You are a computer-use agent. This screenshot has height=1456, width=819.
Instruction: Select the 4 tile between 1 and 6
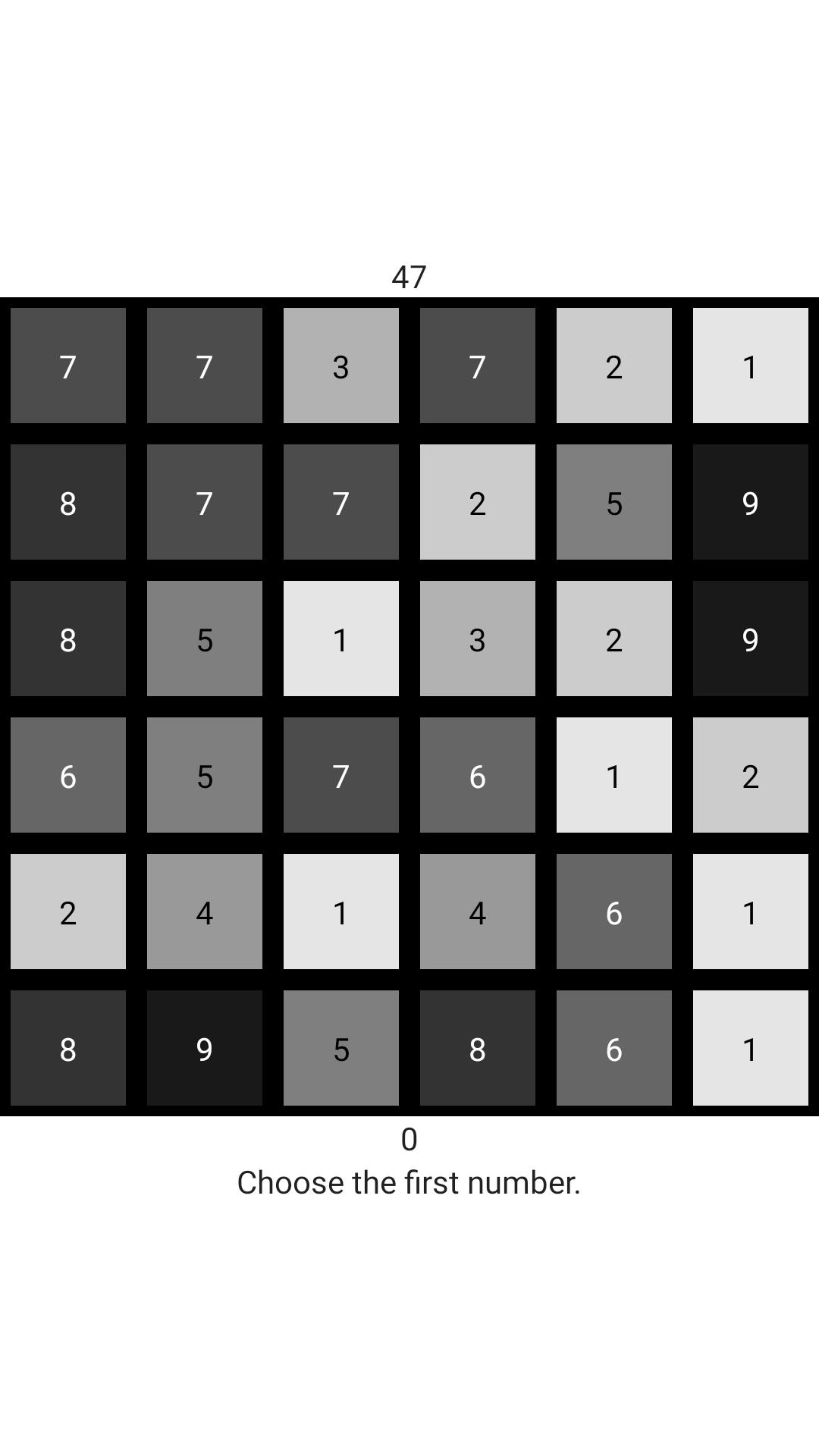click(x=478, y=912)
